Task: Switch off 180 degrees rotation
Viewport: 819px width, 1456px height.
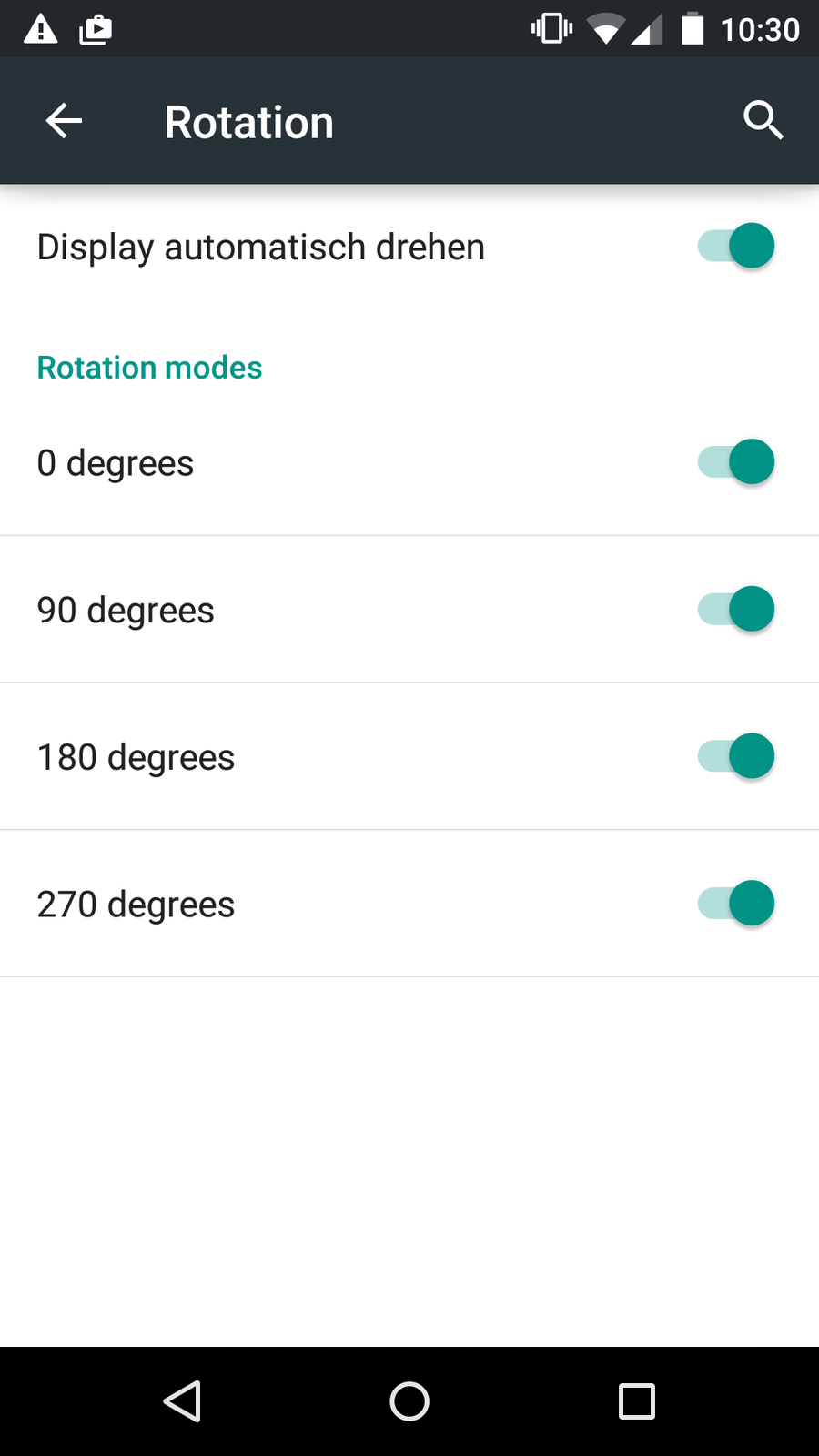Action: pyautogui.click(x=735, y=756)
